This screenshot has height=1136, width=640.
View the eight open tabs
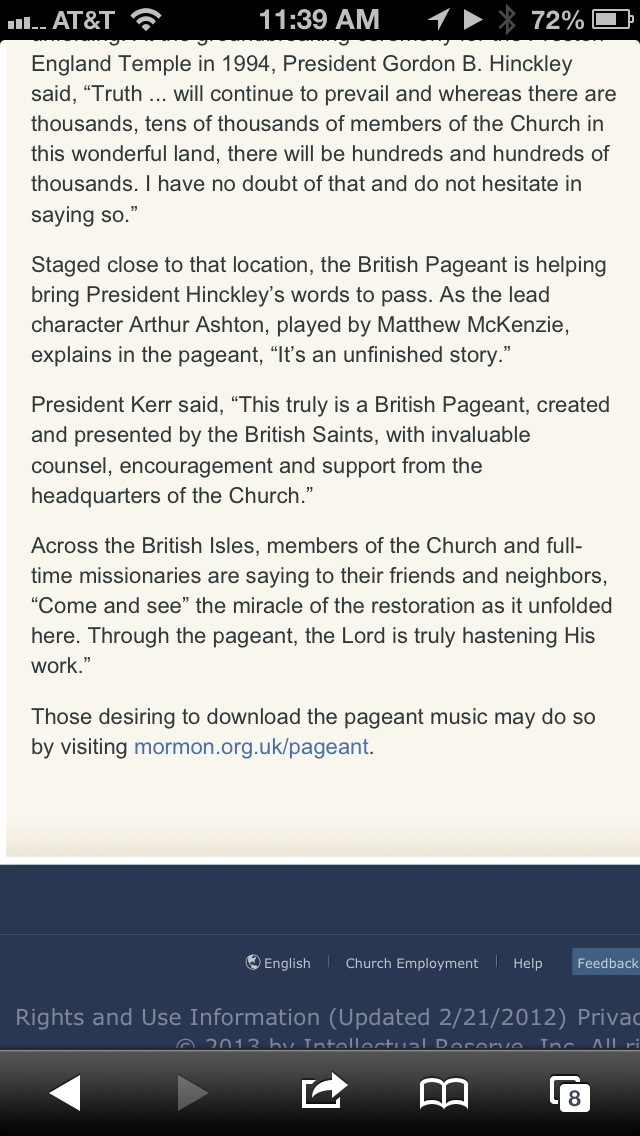(x=570, y=1093)
